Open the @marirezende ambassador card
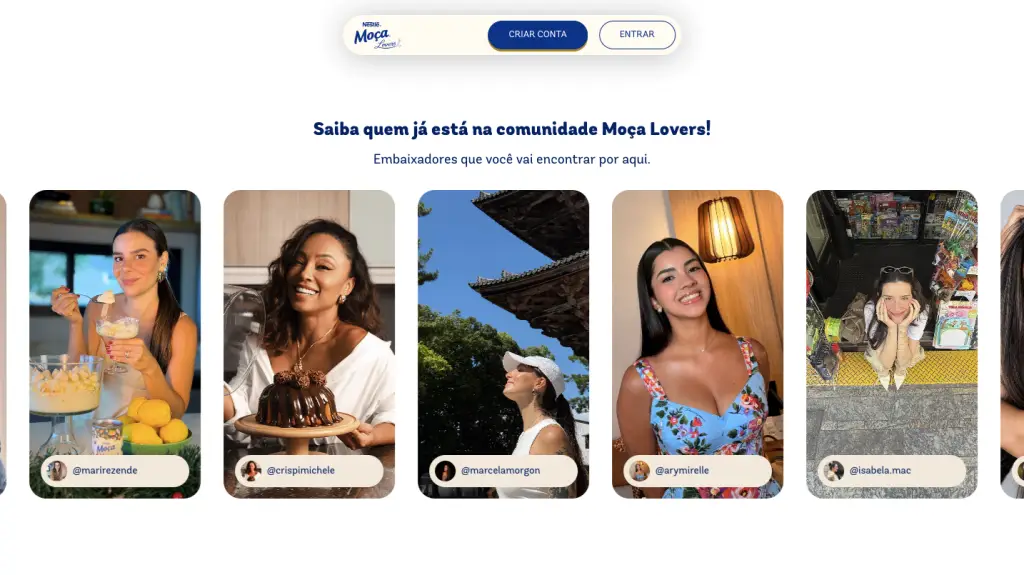Image resolution: width=1024 pixels, height=575 pixels. click(x=115, y=344)
